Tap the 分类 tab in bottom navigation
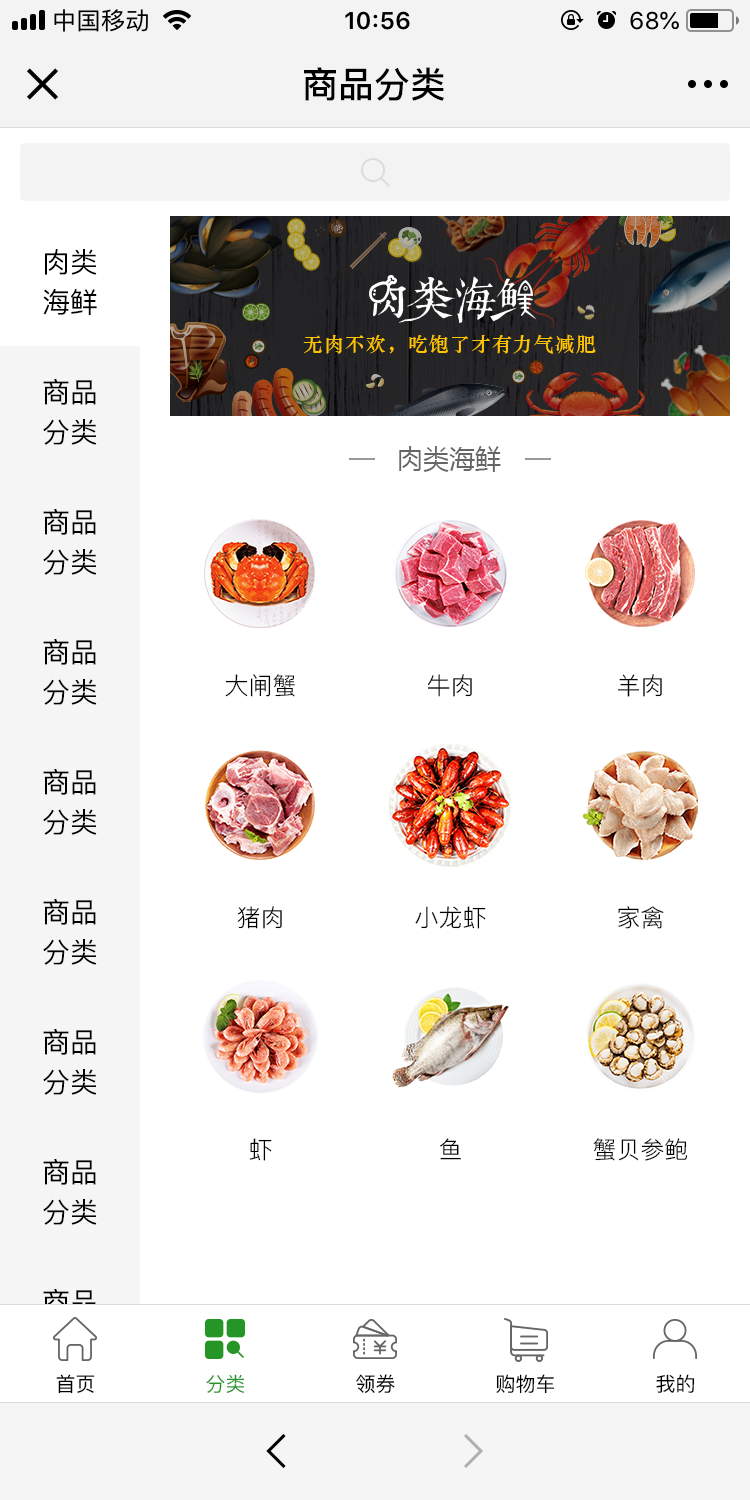Viewport: 750px width, 1500px height. click(x=225, y=1355)
